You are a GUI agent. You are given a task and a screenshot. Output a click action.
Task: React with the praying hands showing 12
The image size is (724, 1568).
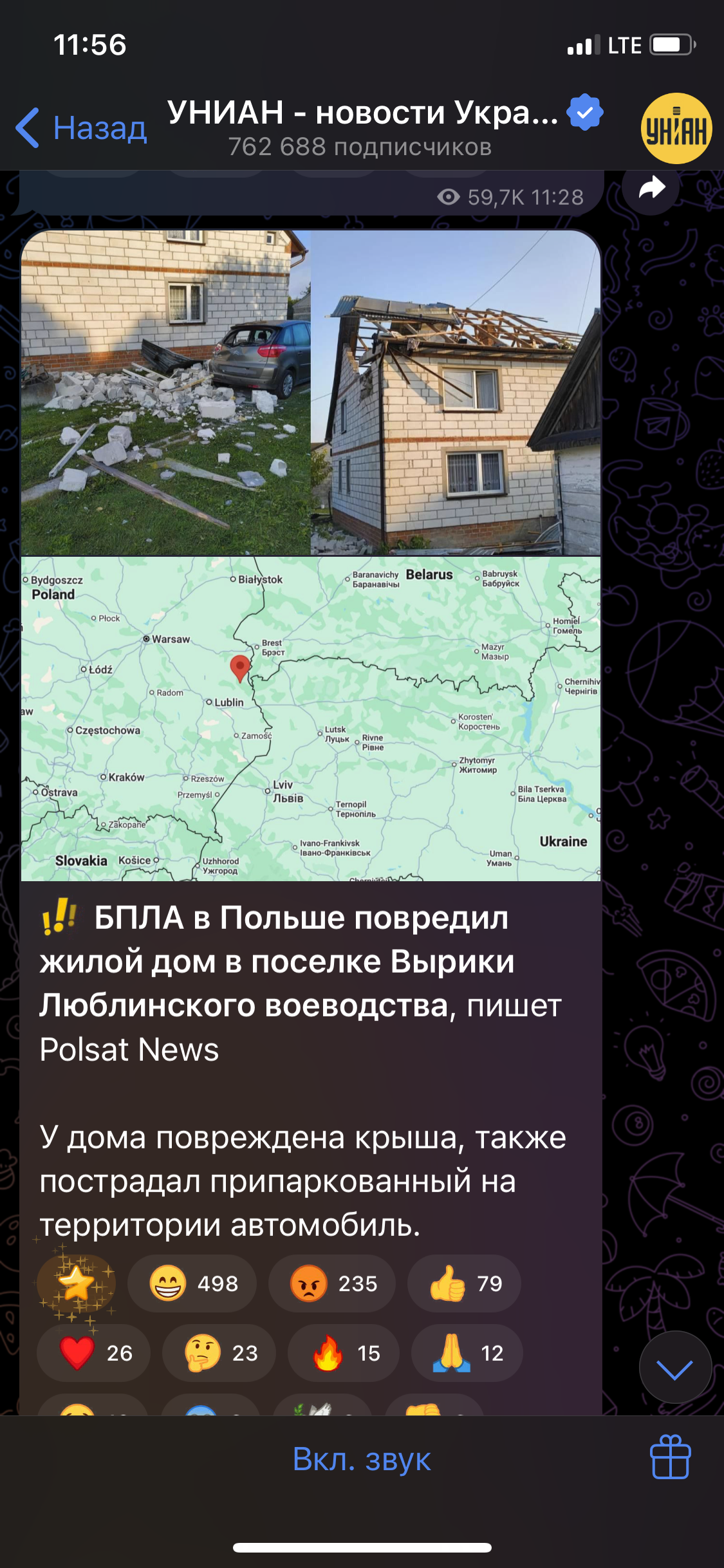[467, 1353]
